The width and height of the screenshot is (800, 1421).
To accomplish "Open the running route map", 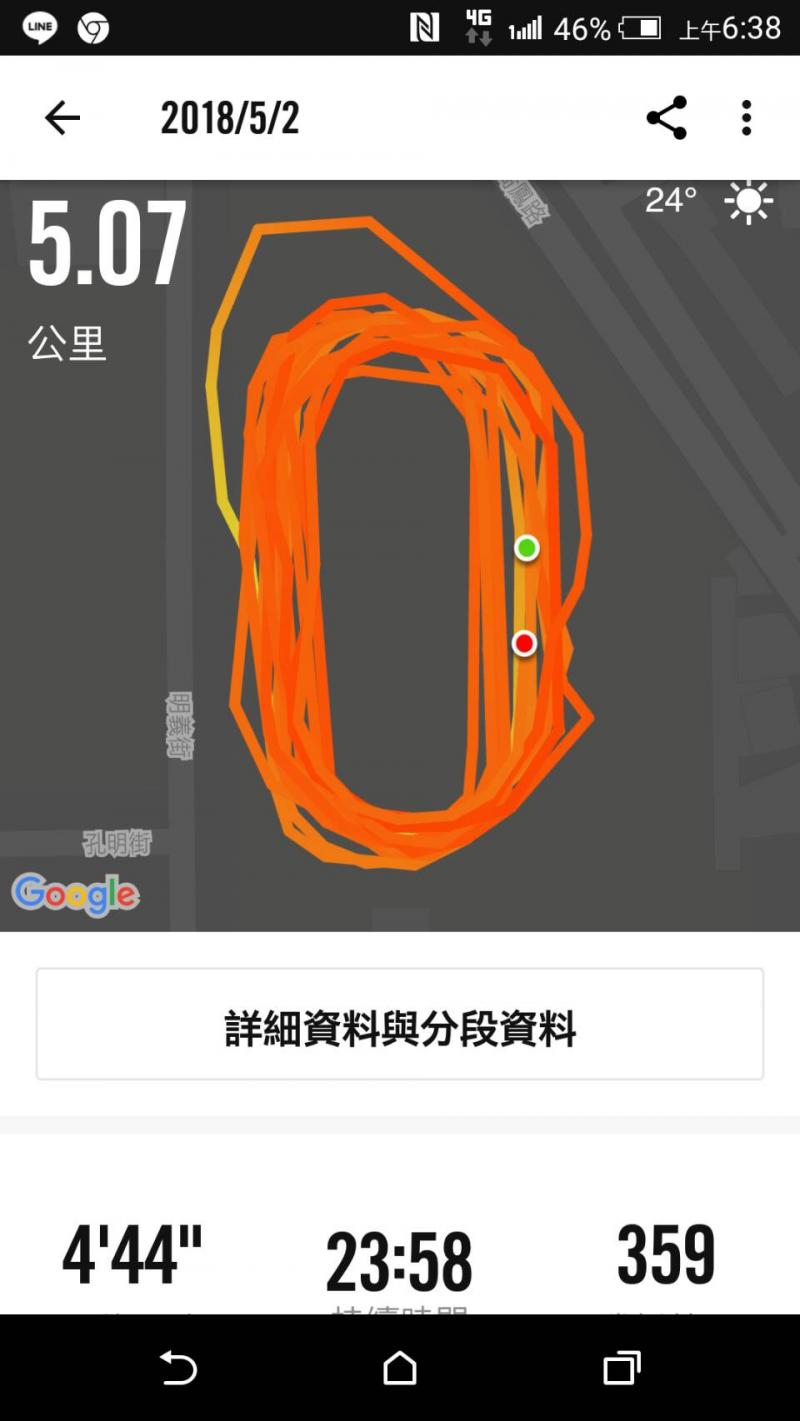I will (x=400, y=560).
